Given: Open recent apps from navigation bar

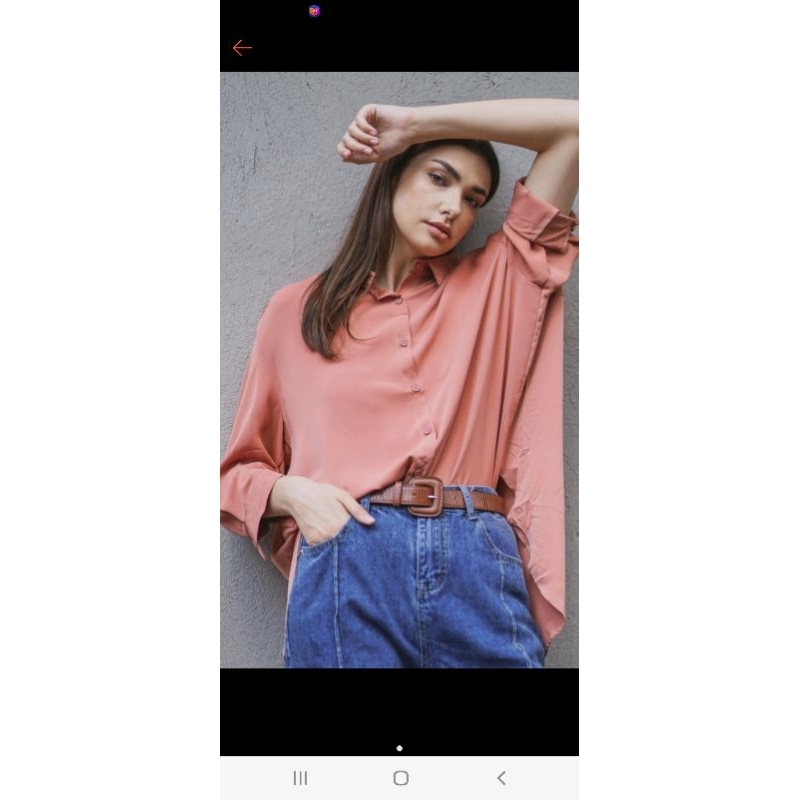Looking at the screenshot, I should 301,778.
